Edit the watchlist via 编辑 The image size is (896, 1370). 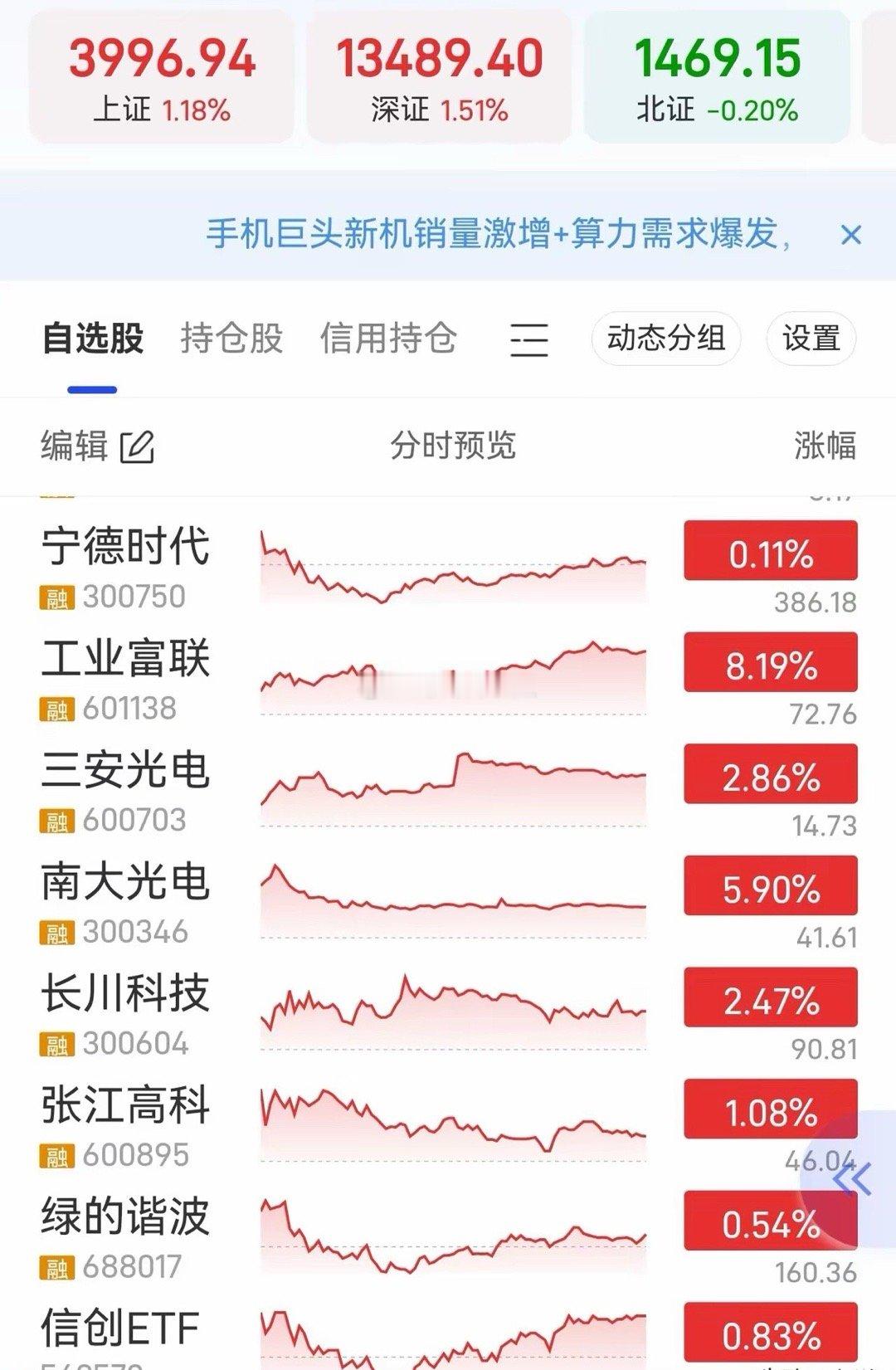[97, 446]
